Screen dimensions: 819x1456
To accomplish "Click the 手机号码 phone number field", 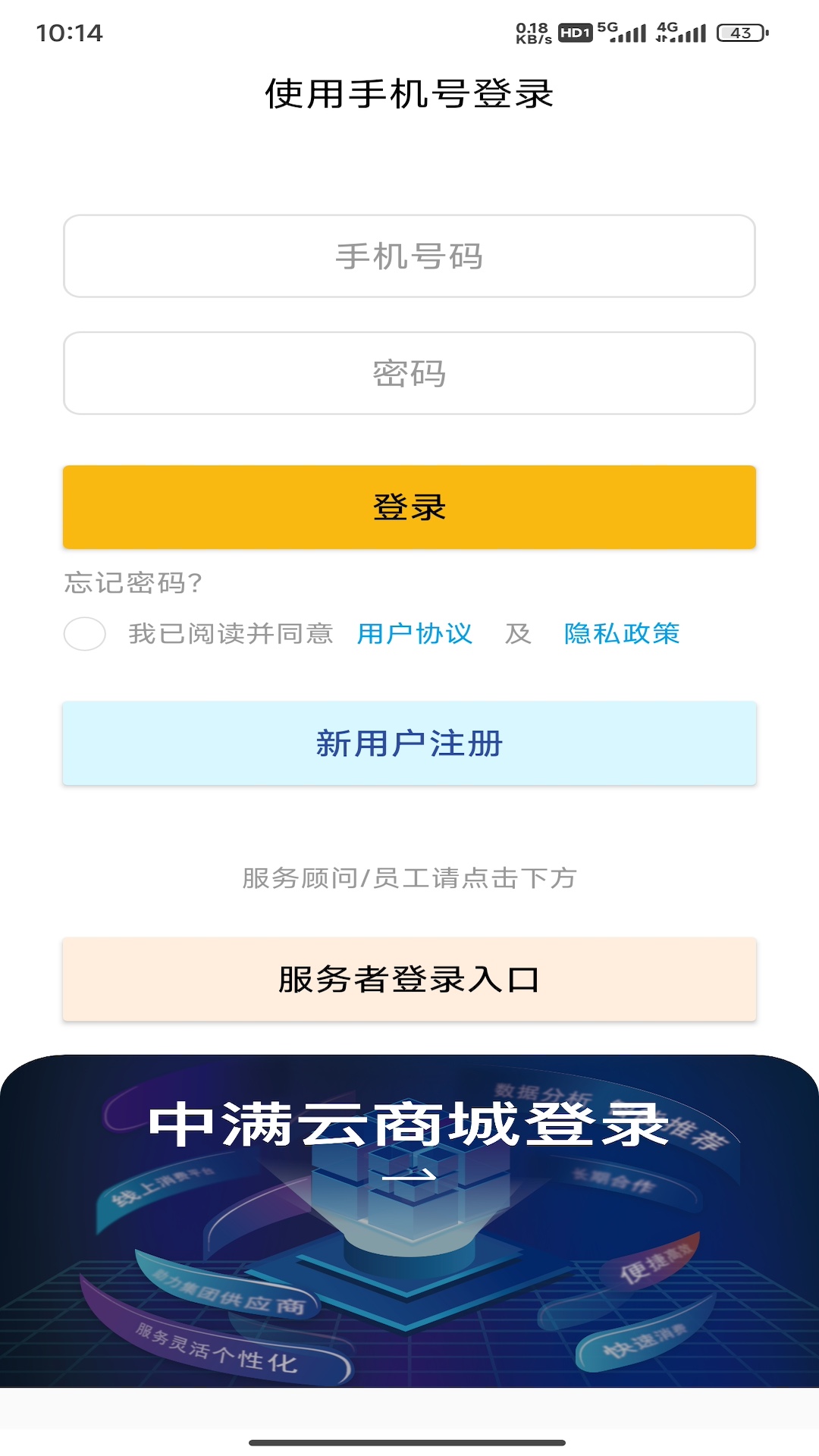I will click(409, 256).
